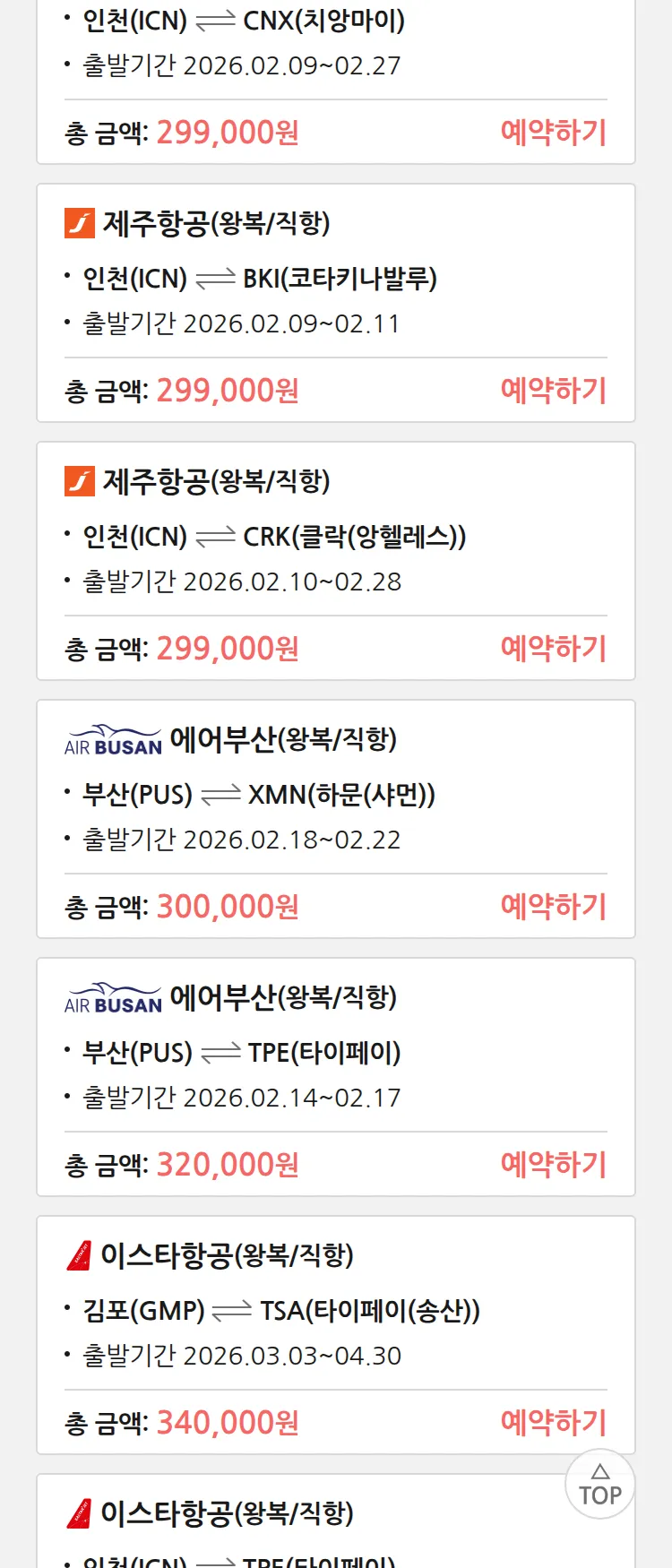The width and height of the screenshot is (672, 1568).
Task: View the Eastar Gimpo to Songshan flight card
Action: click(335, 1310)
